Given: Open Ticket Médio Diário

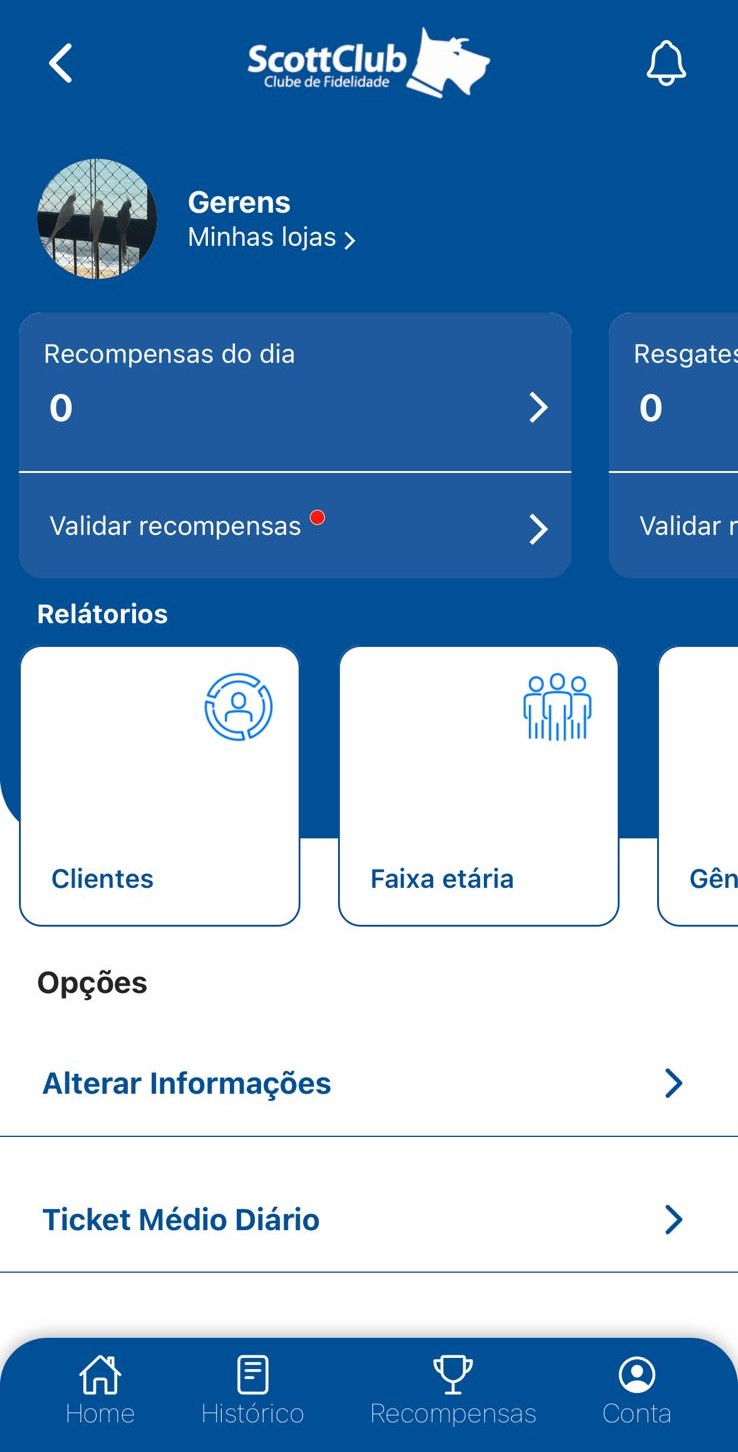Looking at the screenshot, I should tap(369, 1219).
